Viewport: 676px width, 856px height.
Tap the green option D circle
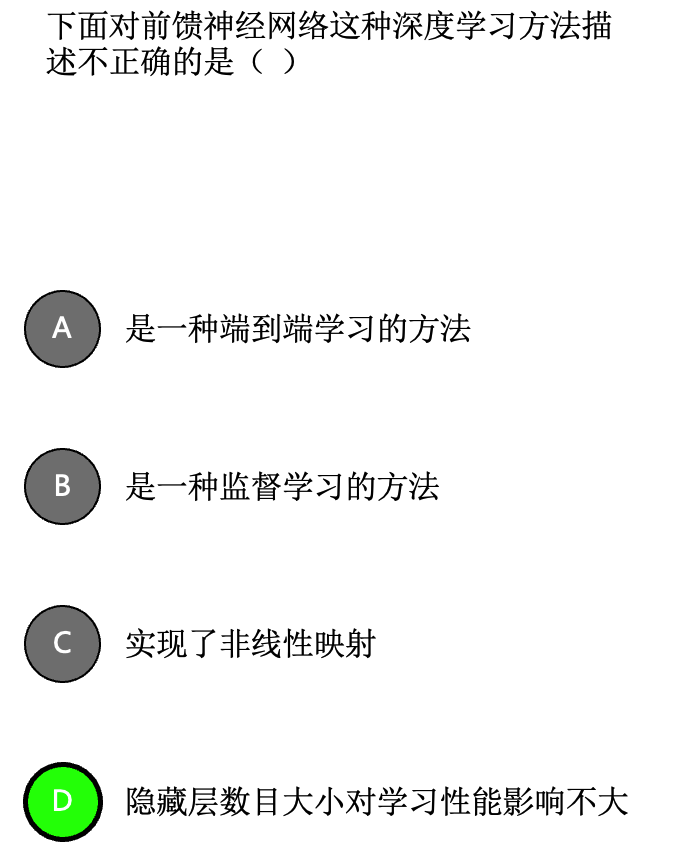[x=62, y=801]
